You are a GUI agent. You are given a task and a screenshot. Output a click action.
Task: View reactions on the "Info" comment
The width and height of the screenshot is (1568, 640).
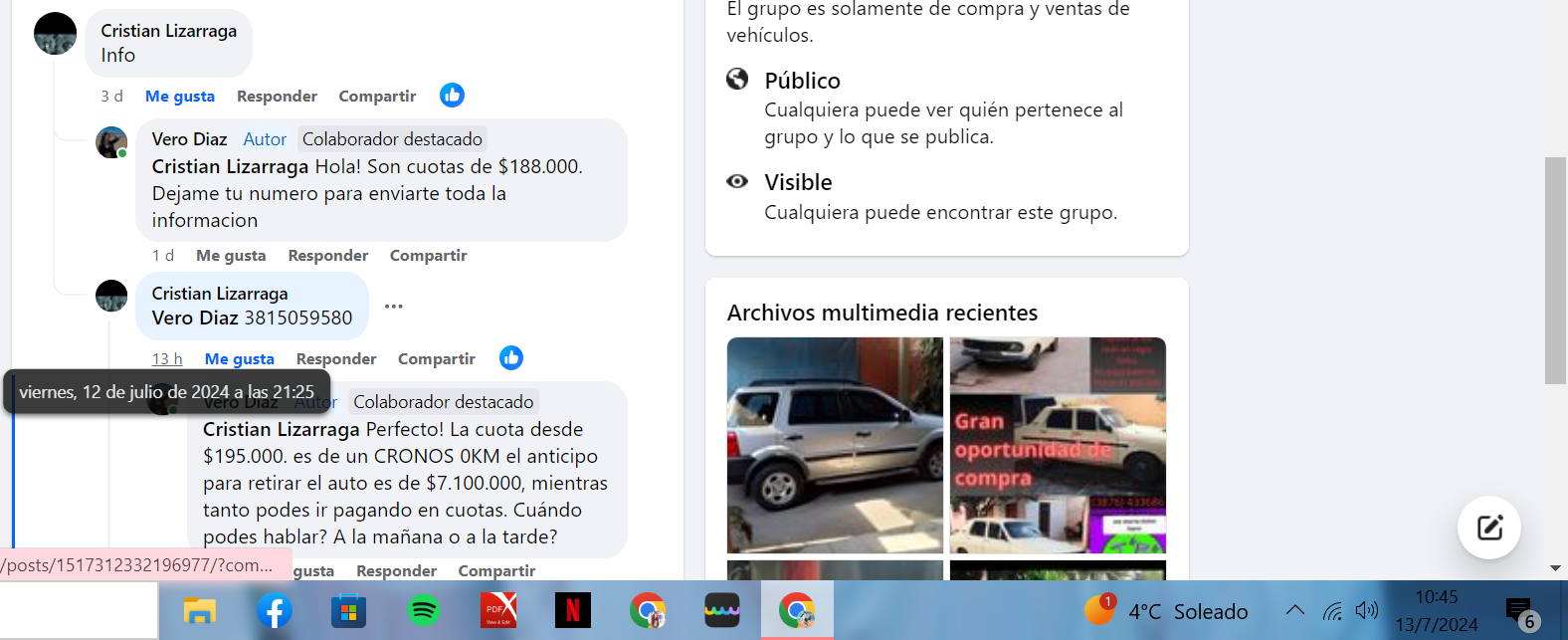(x=452, y=96)
